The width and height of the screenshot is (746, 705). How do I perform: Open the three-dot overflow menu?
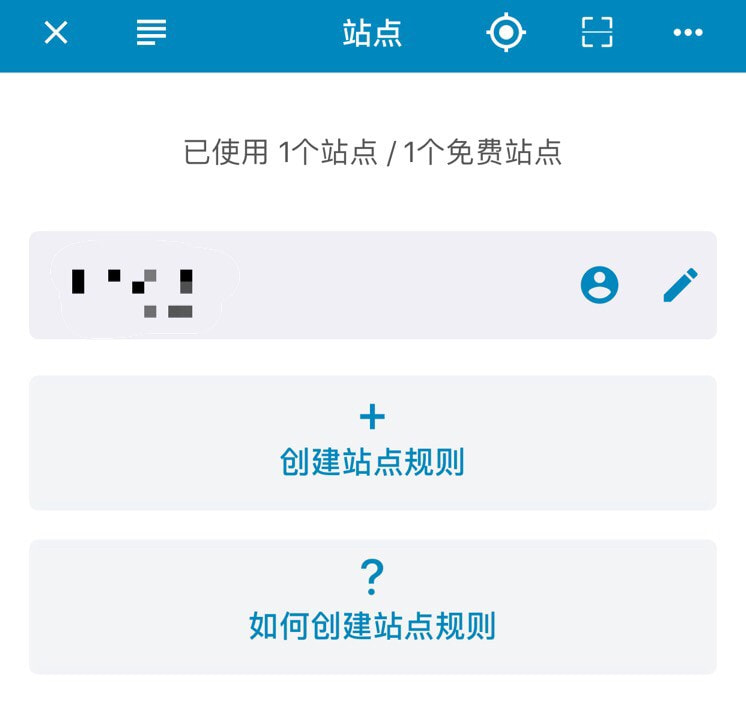(x=688, y=33)
